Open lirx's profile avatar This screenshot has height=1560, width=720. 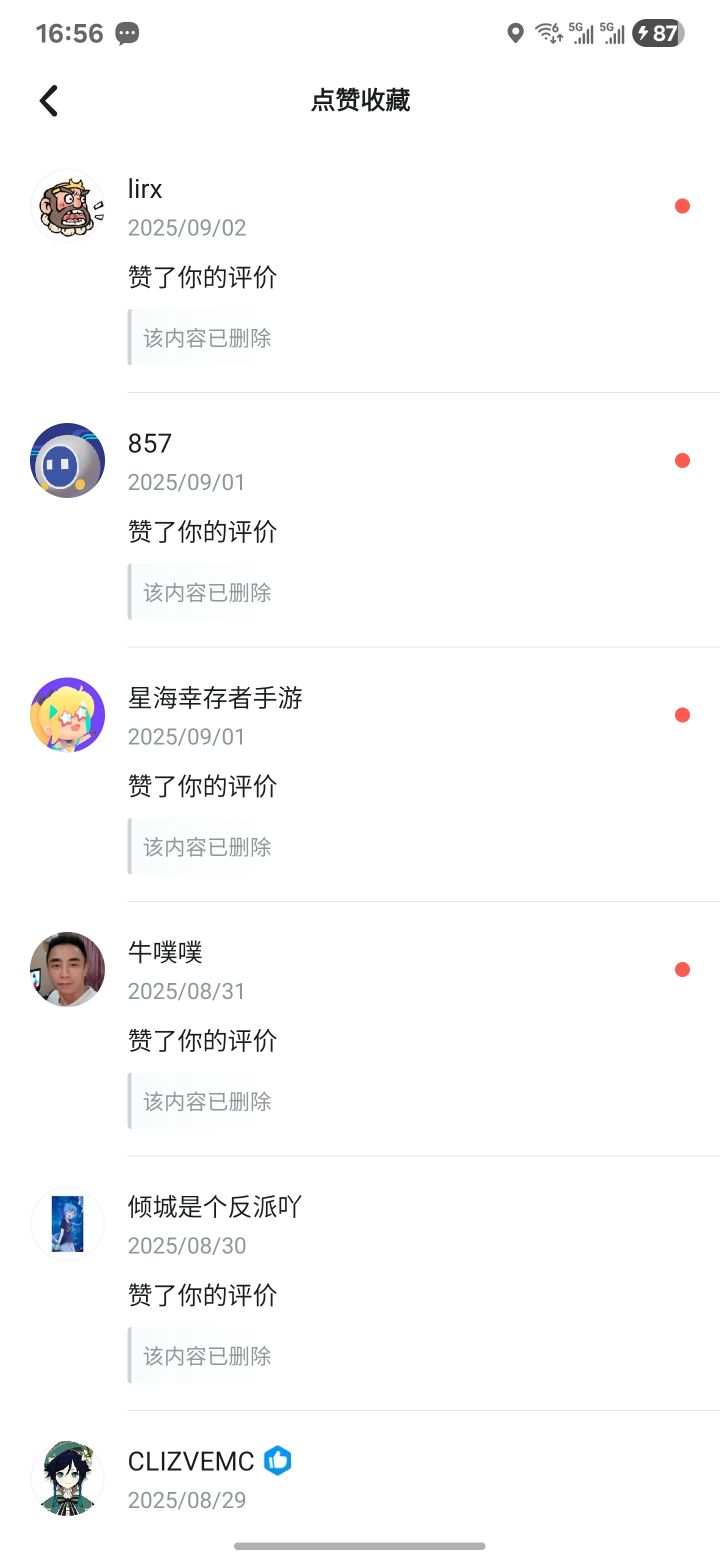tap(68, 206)
